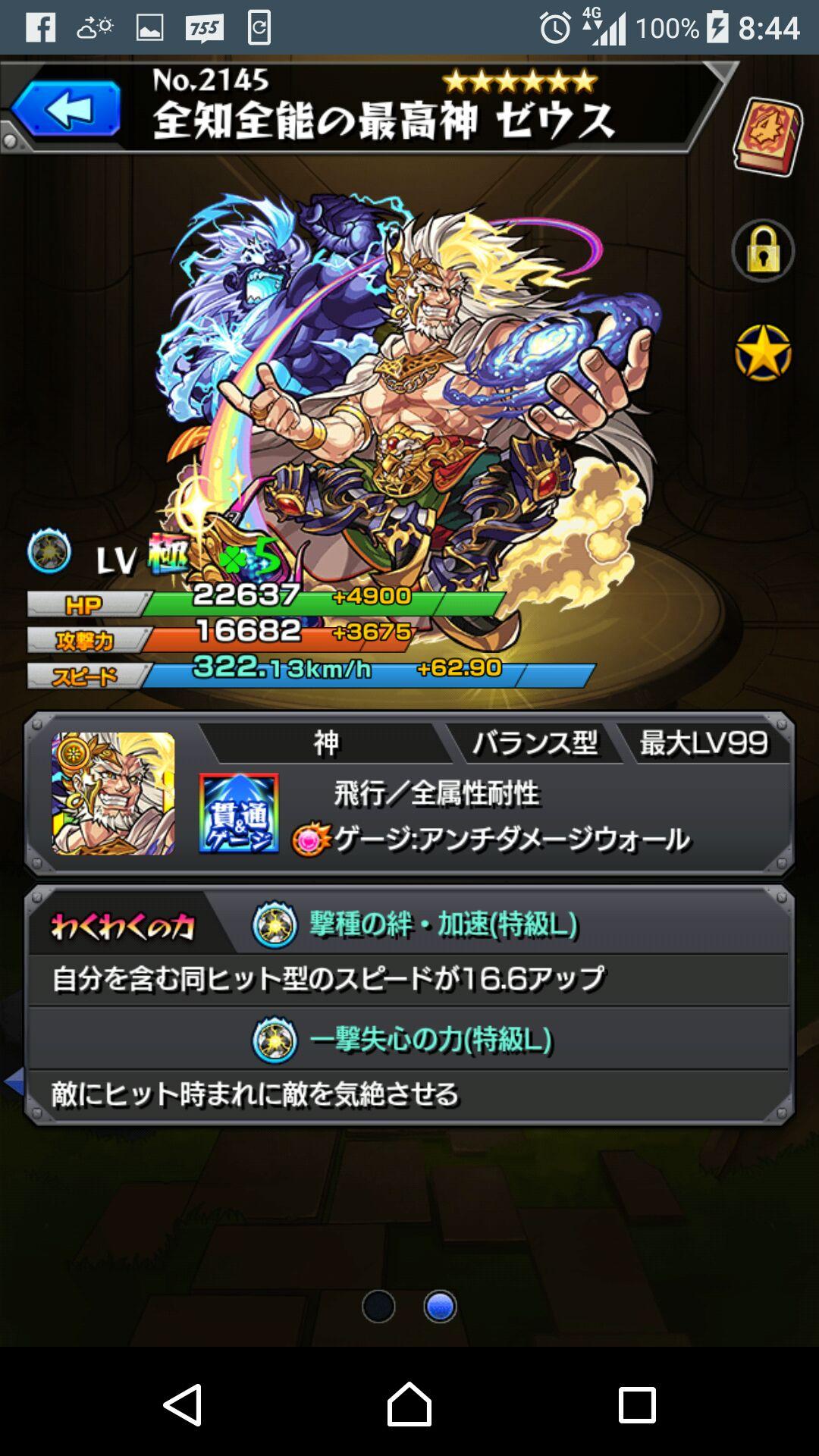Open the red monster book icon
Image resolution: width=819 pixels, height=1456 pixels.
[x=767, y=136]
